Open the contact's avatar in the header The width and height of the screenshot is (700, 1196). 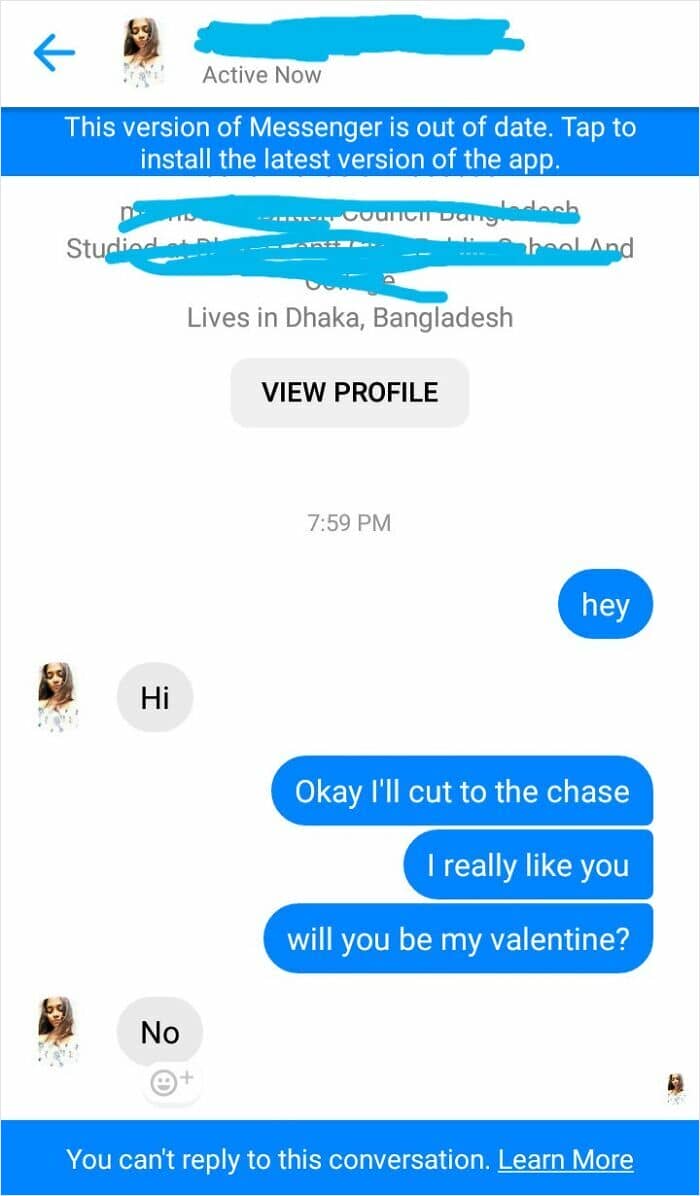click(x=142, y=50)
